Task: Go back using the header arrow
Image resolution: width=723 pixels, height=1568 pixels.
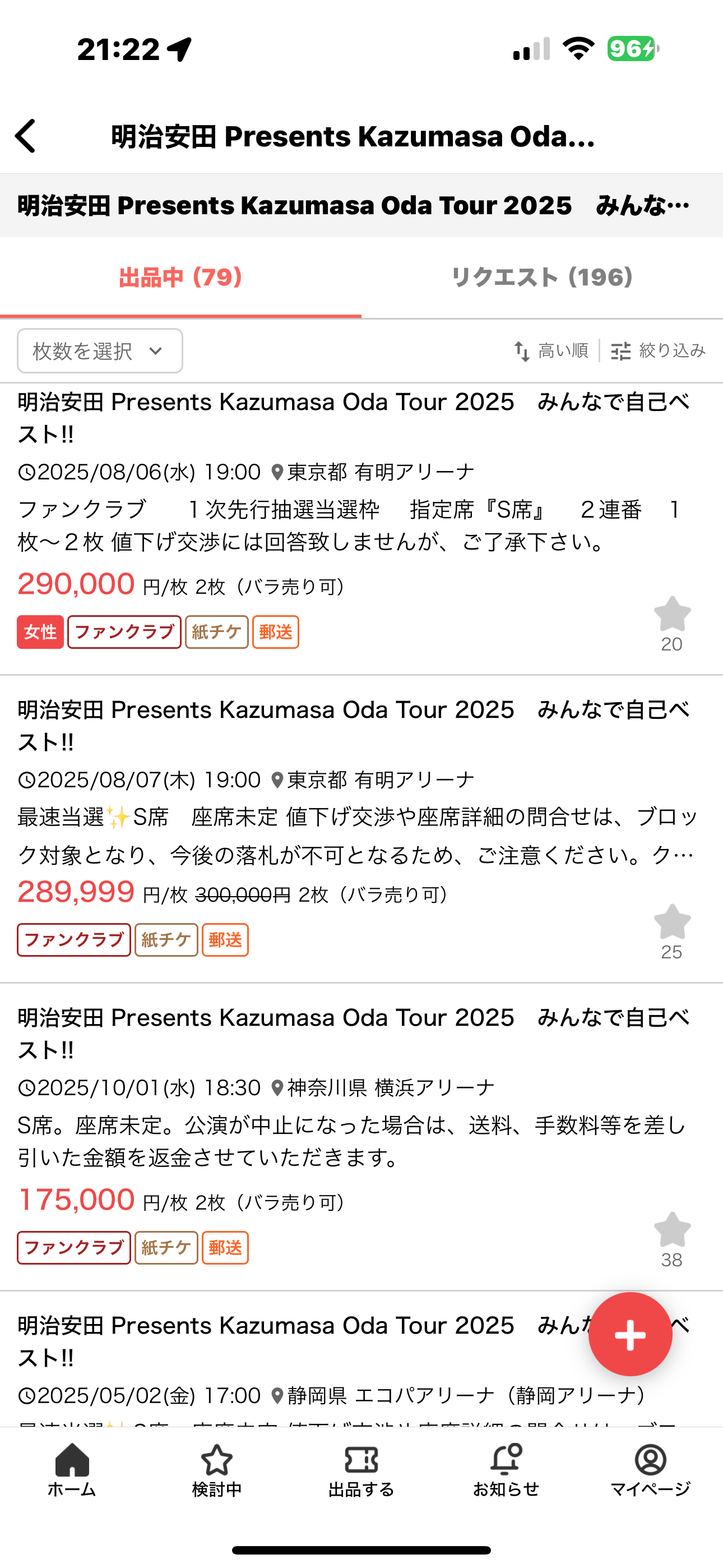Action: click(26, 136)
